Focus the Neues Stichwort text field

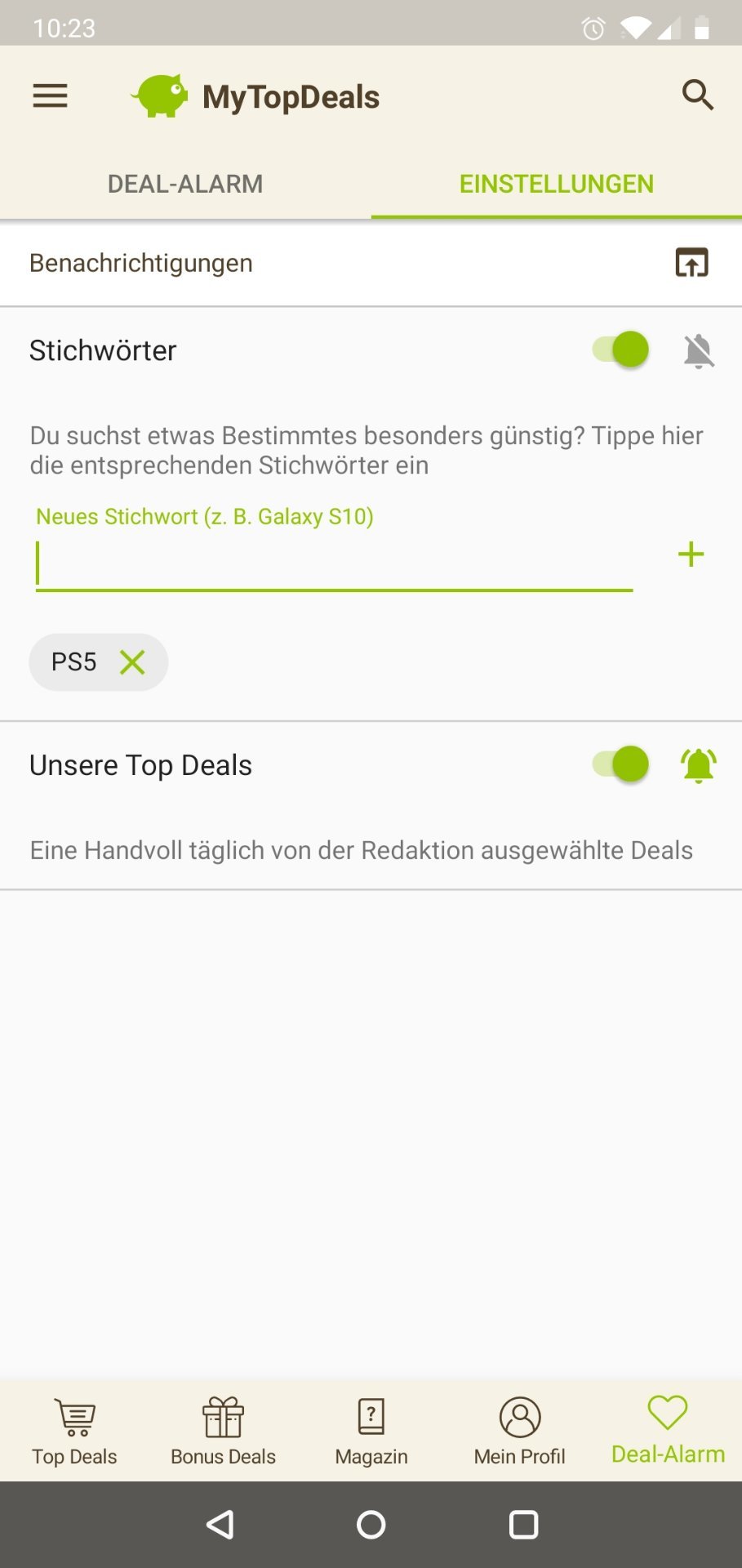click(x=334, y=563)
